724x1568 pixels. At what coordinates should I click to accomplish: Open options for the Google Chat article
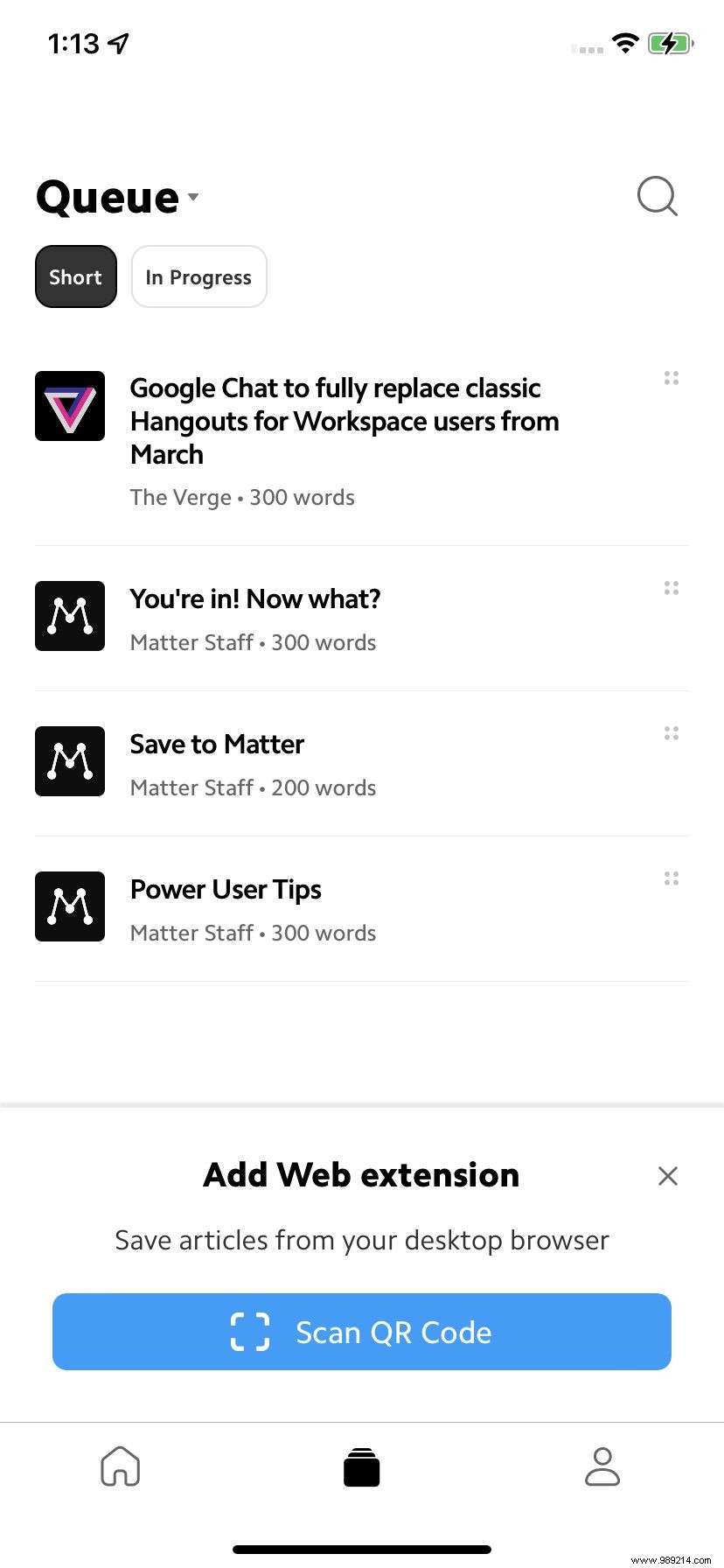point(672,377)
